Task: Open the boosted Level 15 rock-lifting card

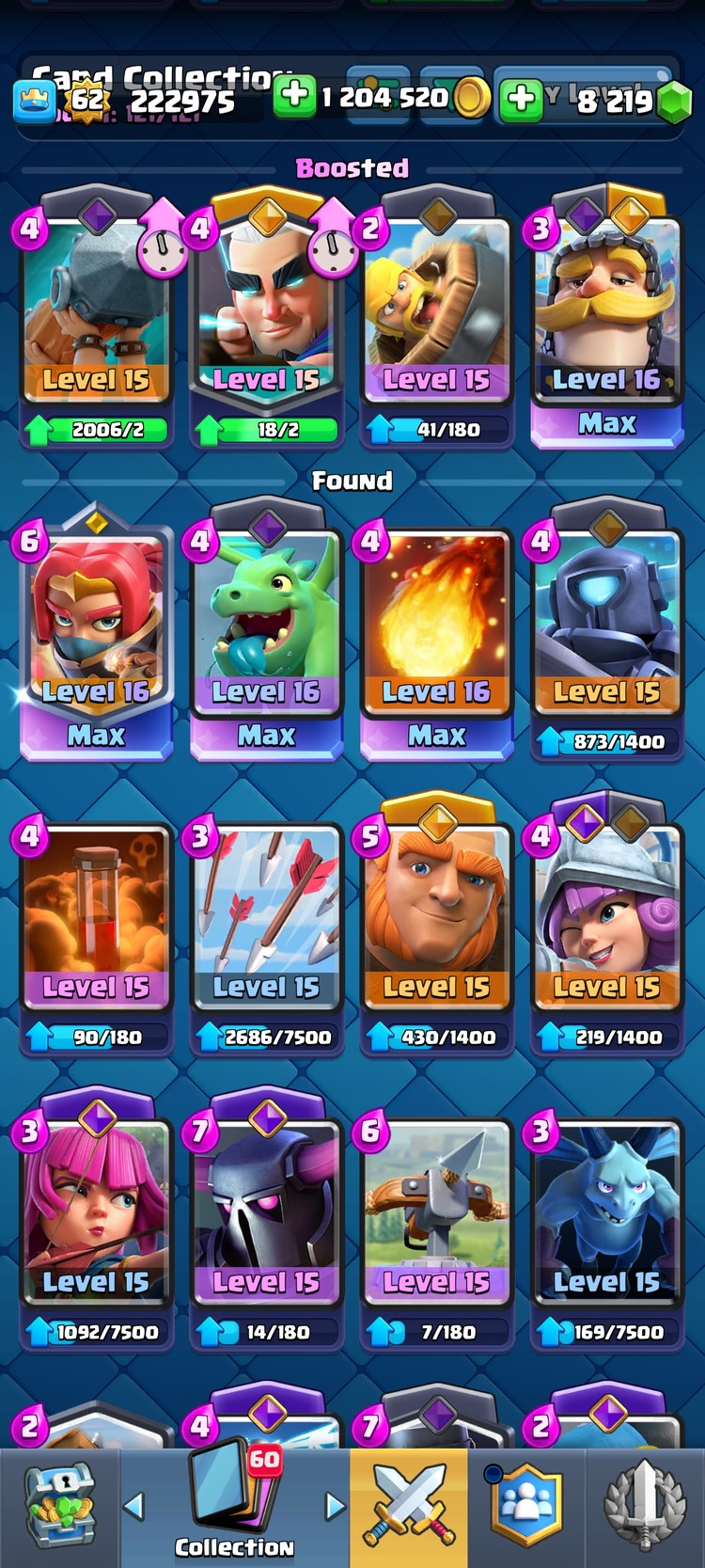Action: pos(96,310)
